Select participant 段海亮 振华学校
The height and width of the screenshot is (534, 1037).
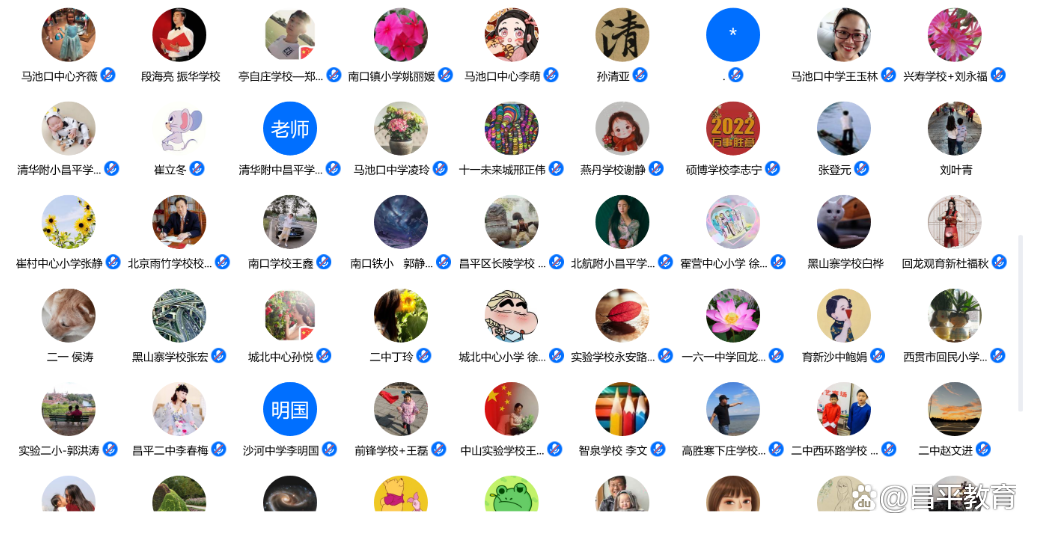(179, 35)
